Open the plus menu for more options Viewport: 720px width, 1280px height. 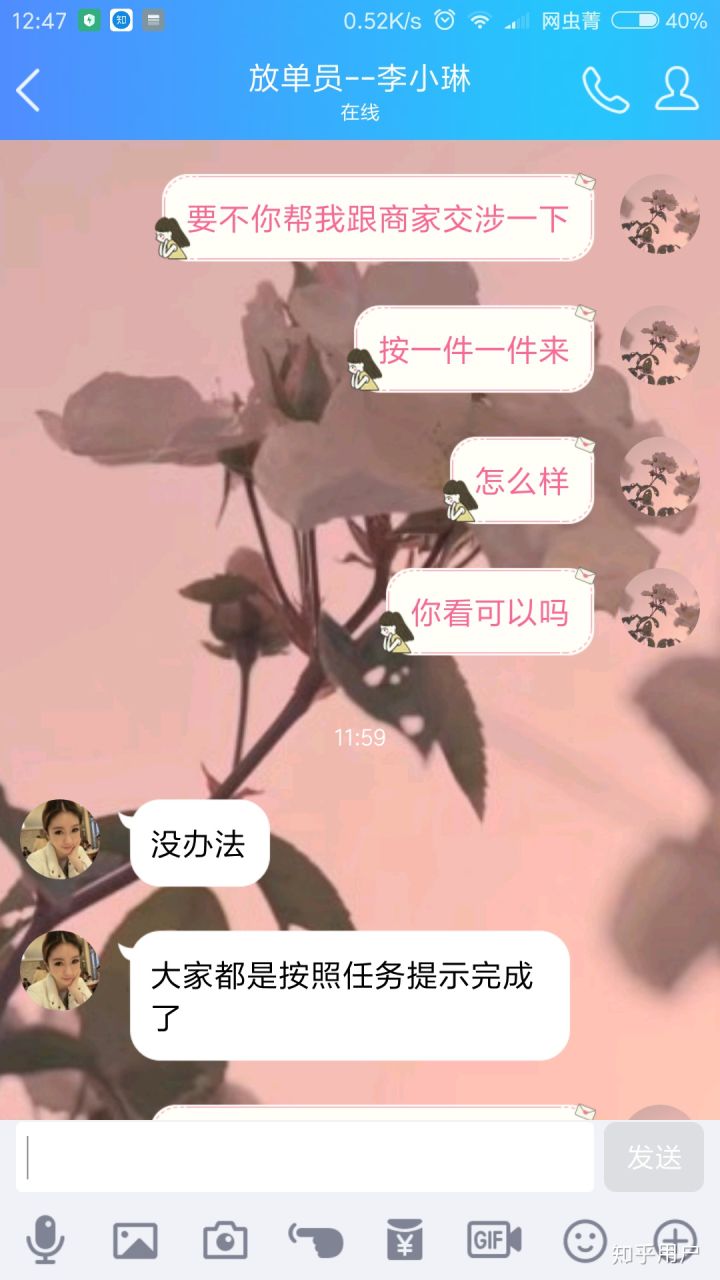click(x=675, y=1240)
